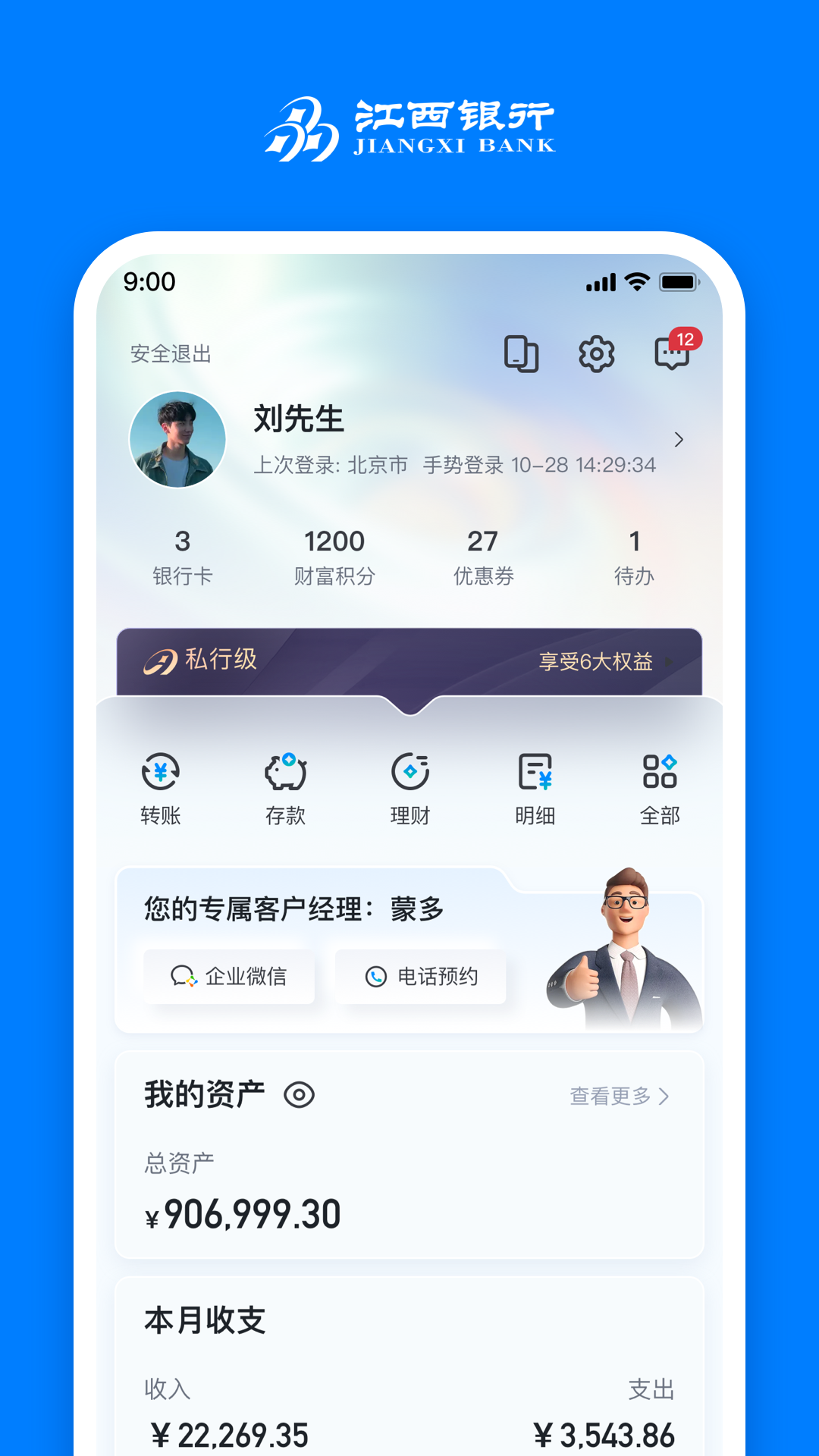Expand profile details via chevron next to 刘先生
The image size is (819, 1456).
pyautogui.click(x=679, y=440)
